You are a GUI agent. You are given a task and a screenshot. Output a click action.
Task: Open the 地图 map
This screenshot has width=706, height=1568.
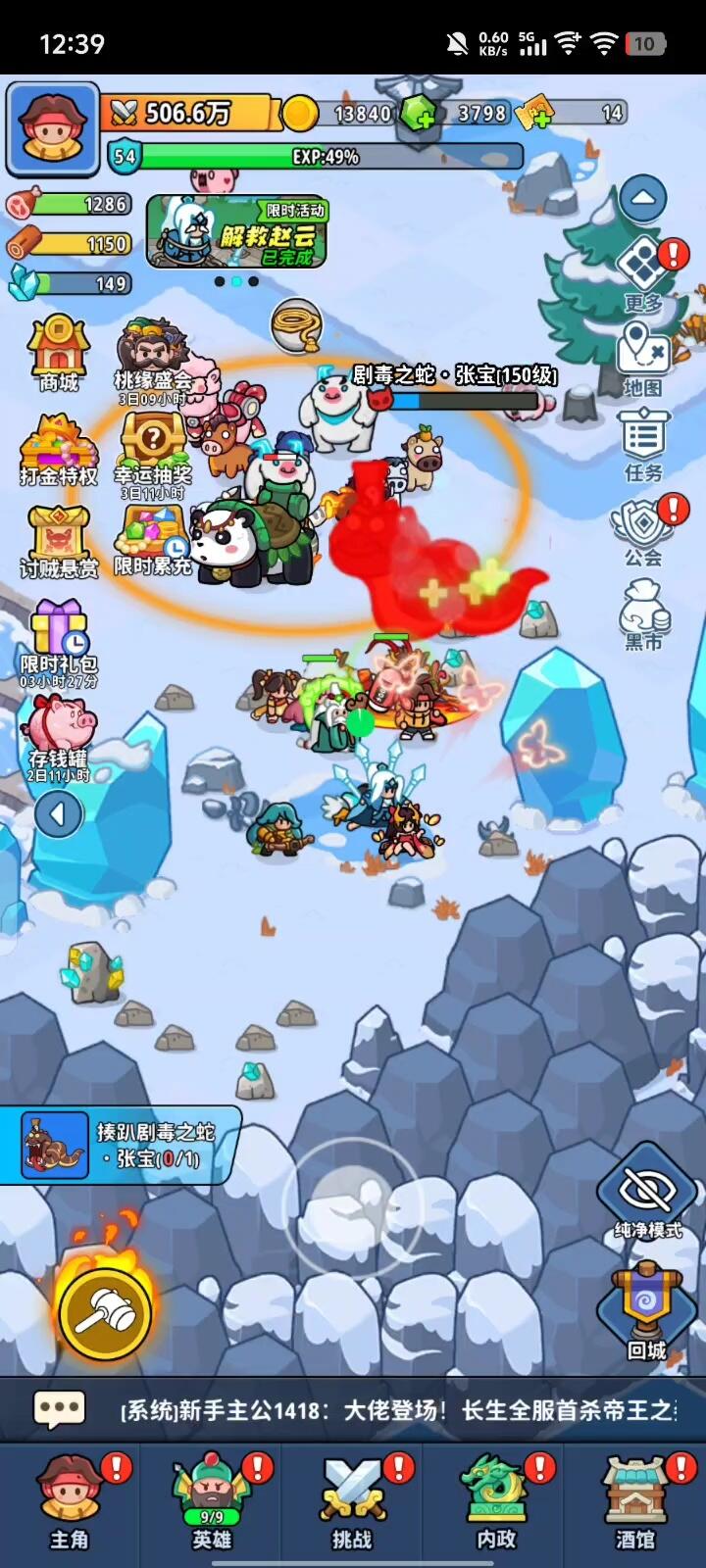(644, 359)
